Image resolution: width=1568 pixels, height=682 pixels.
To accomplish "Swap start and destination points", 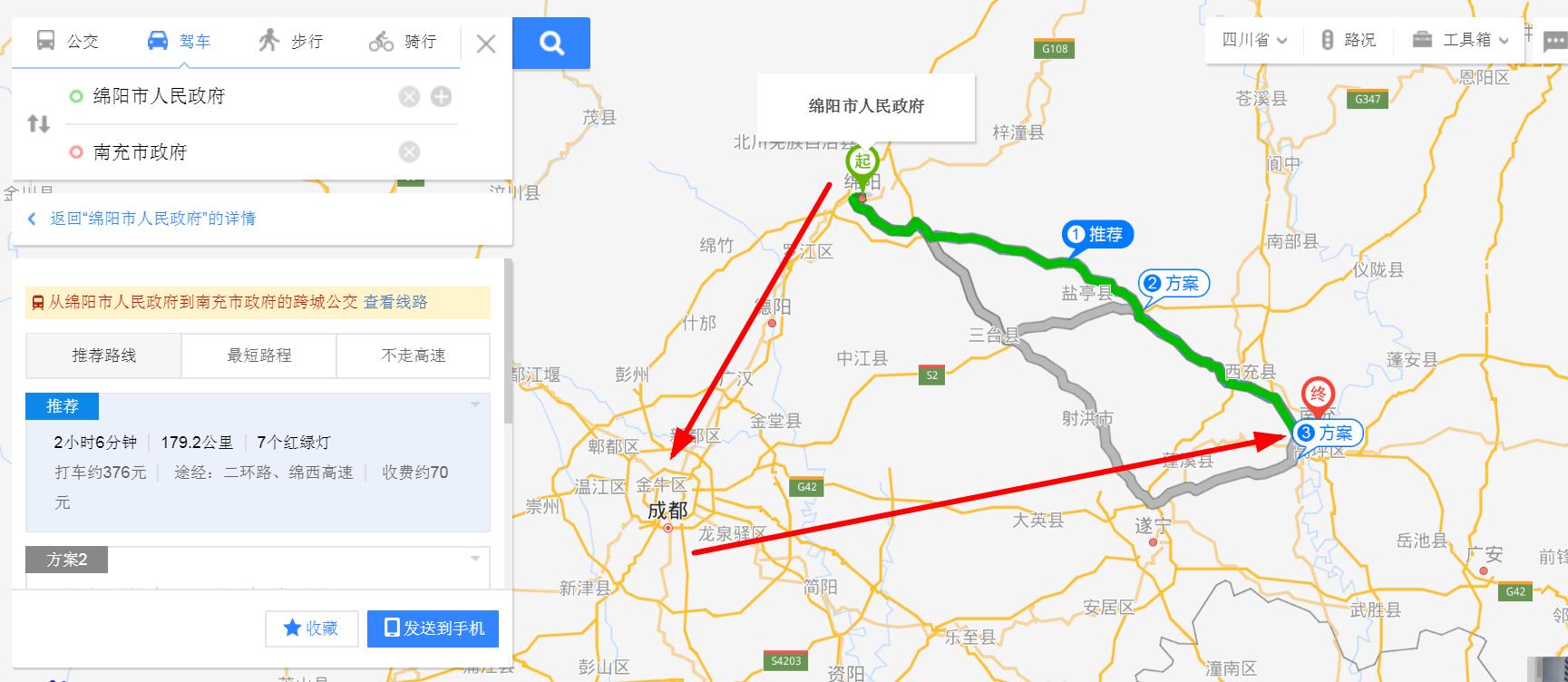I will coord(38,123).
